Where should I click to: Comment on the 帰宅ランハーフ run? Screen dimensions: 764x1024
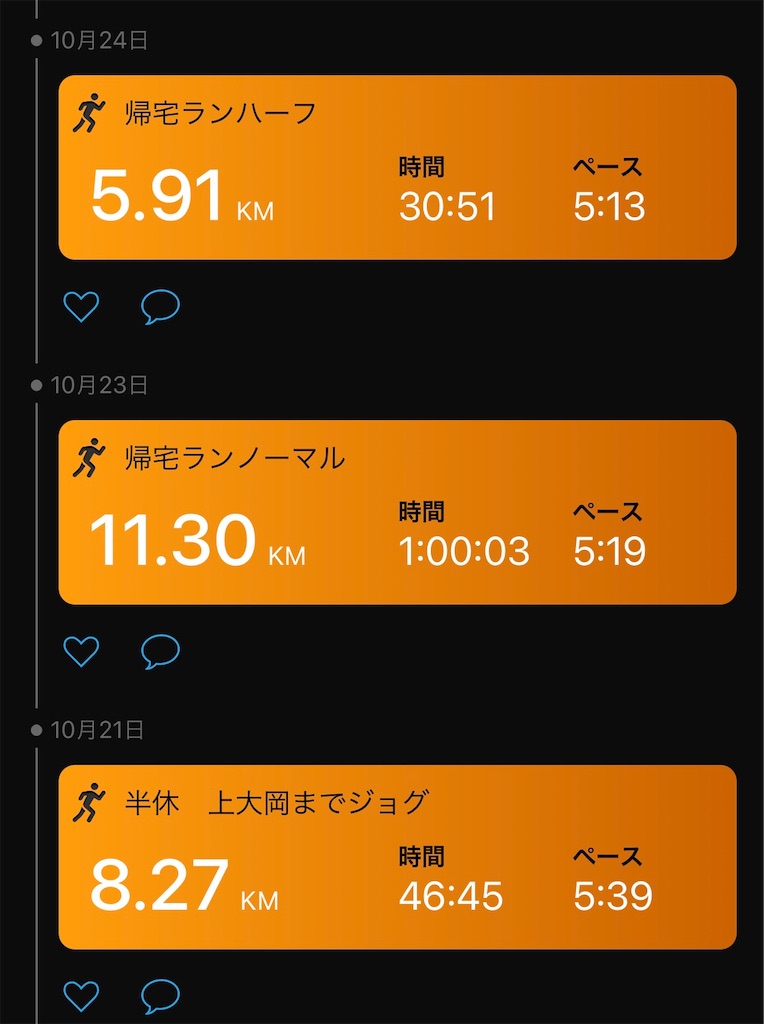(161, 306)
